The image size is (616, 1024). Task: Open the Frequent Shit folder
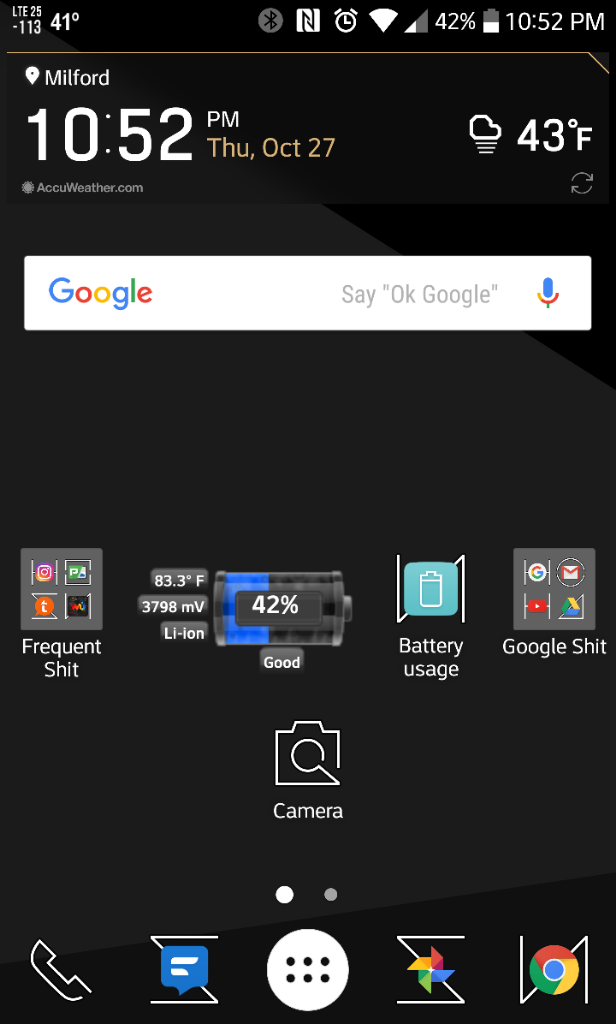pyautogui.click(x=61, y=589)
